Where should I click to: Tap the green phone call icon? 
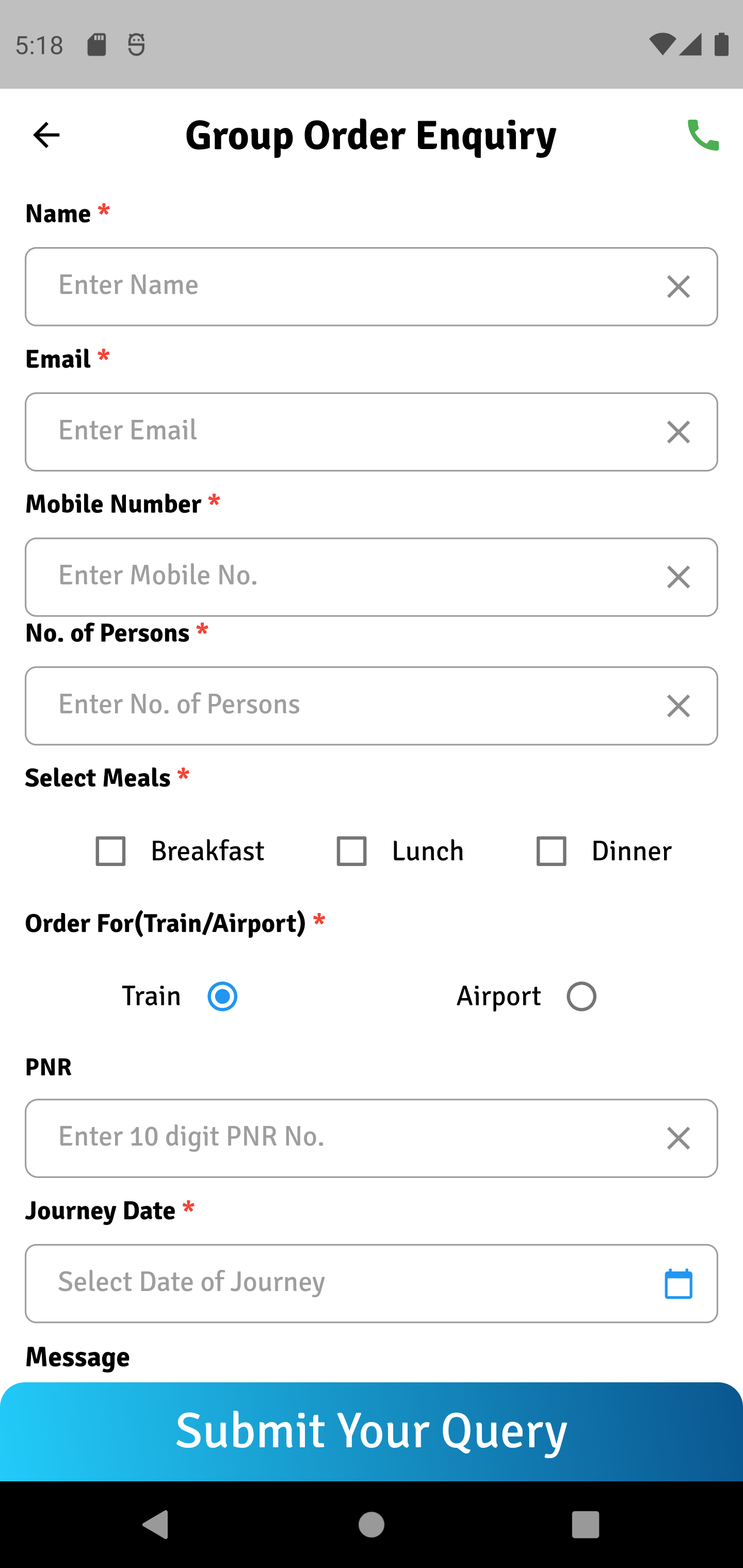(702, 135)
